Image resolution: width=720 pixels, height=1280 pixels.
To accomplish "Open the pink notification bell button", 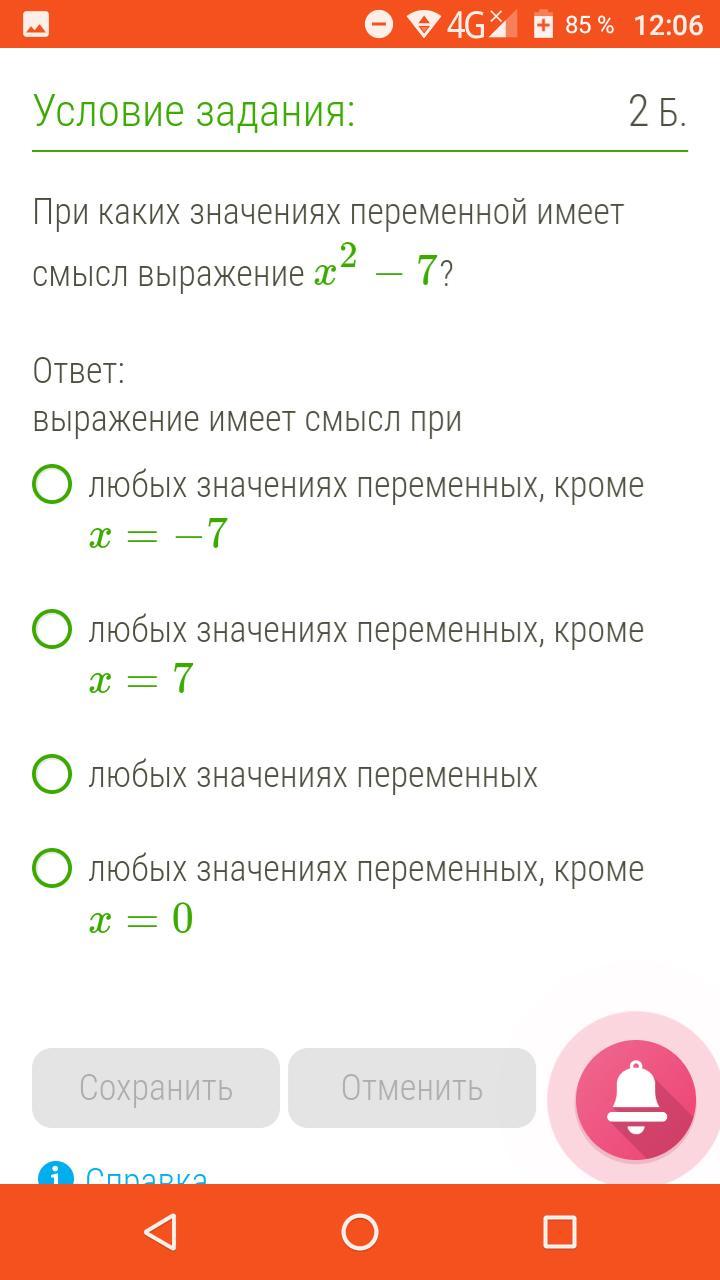I will coord(635,1099).
